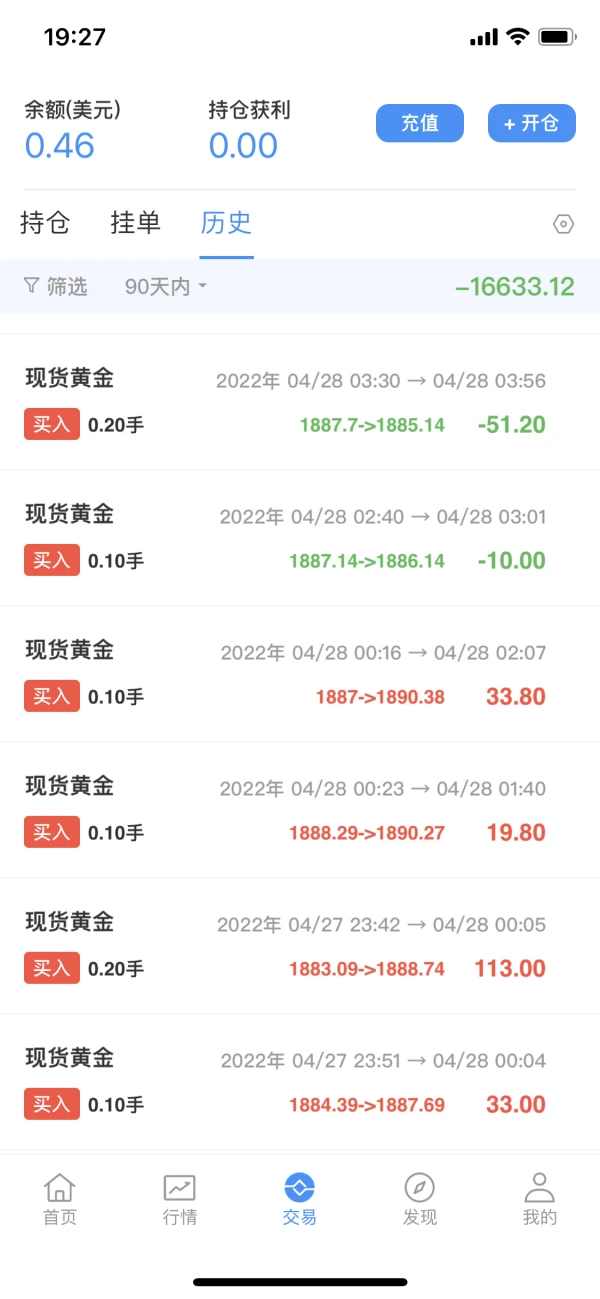
Task: Open the 发现 discover tab
Action: tap(420, 1199)
